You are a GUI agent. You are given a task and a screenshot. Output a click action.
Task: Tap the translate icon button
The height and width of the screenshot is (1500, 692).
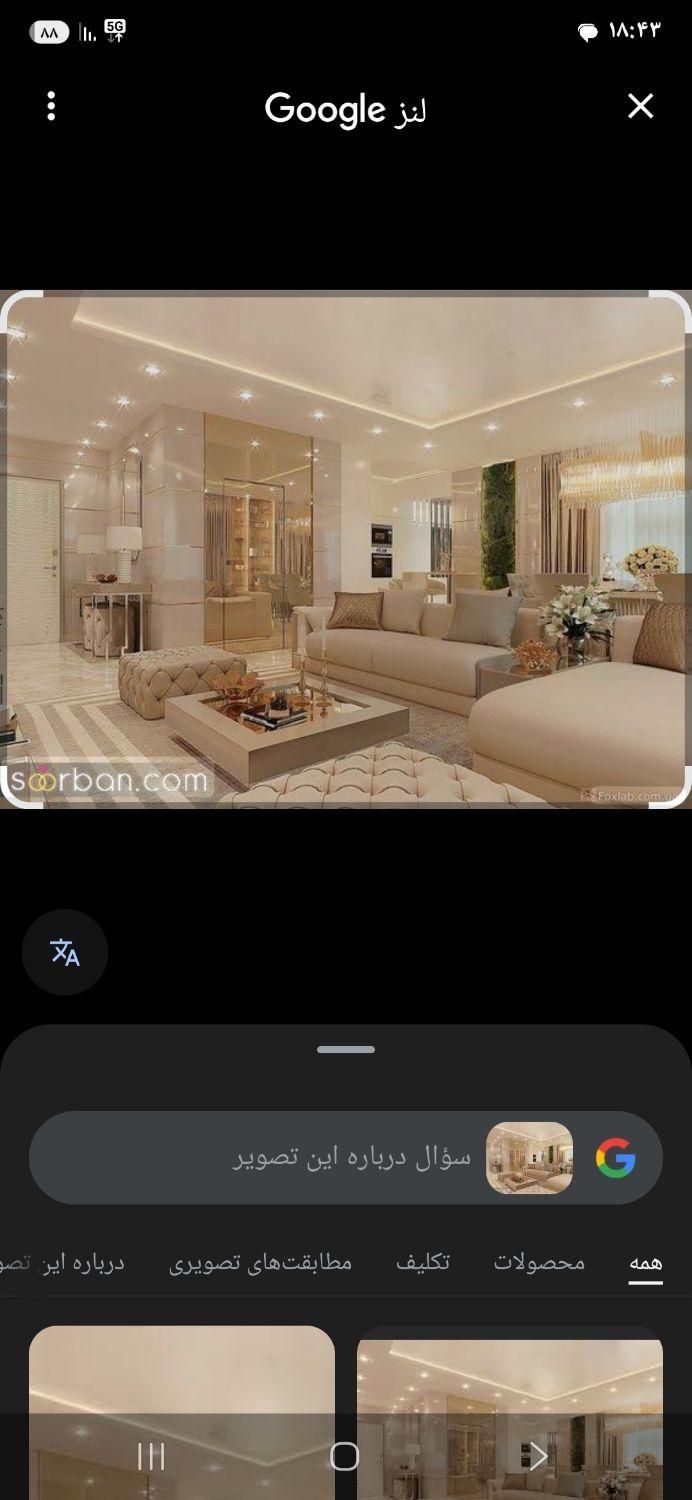coord(65,952)
